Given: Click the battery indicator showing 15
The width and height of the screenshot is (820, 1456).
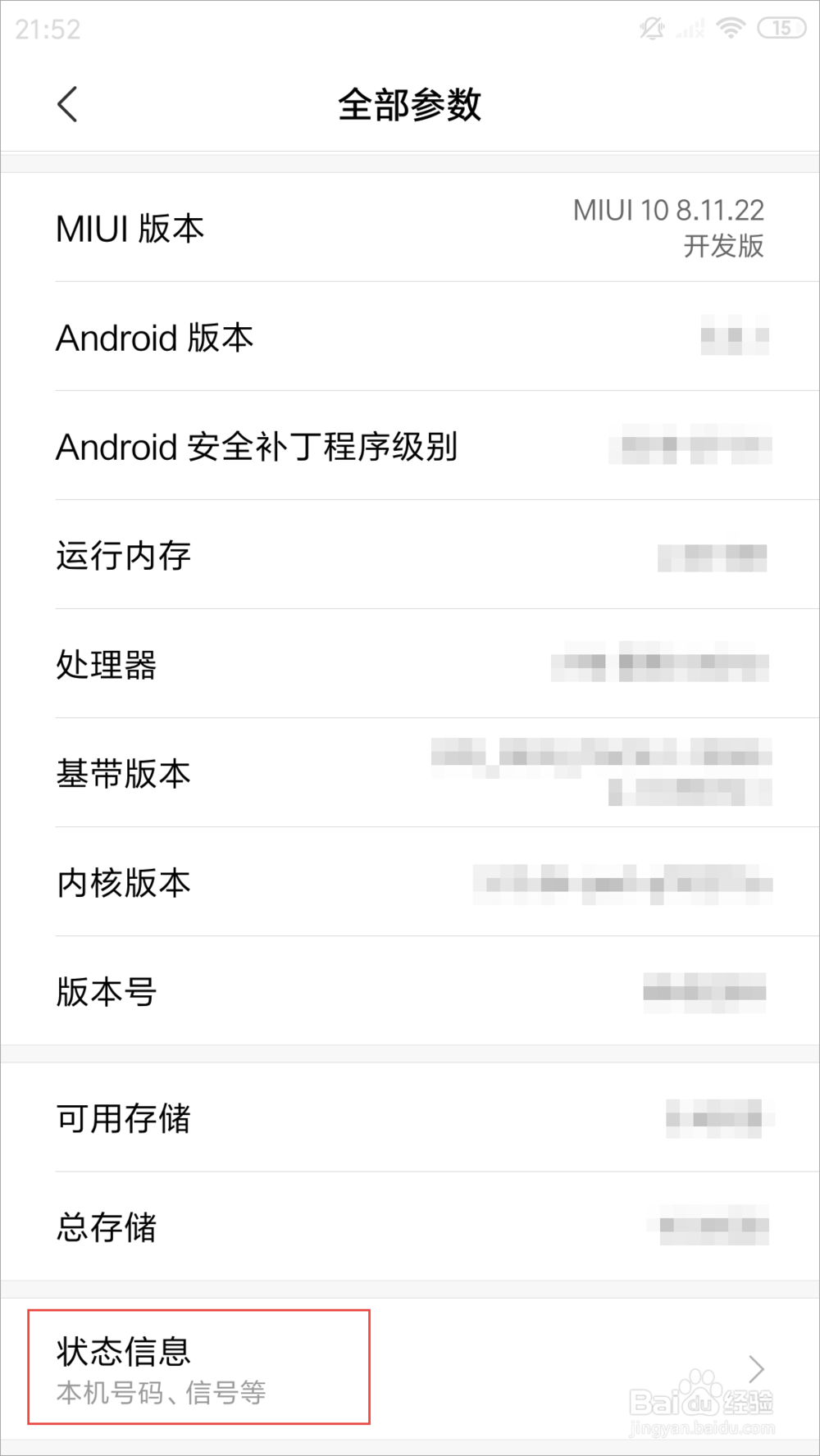Looking at the screenshot, I should (779, 27).
